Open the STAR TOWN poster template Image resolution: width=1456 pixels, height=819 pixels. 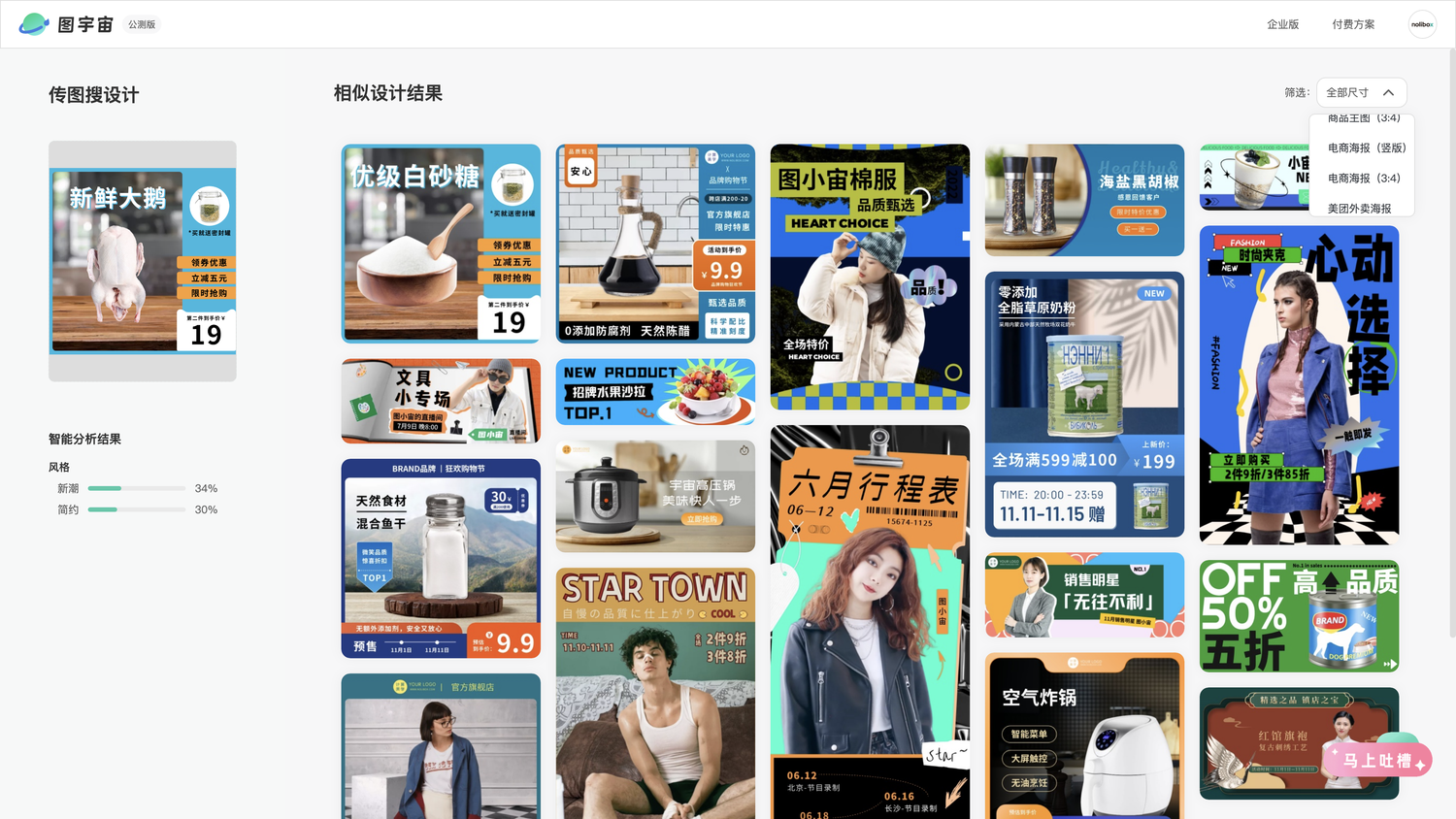[655, 693]
